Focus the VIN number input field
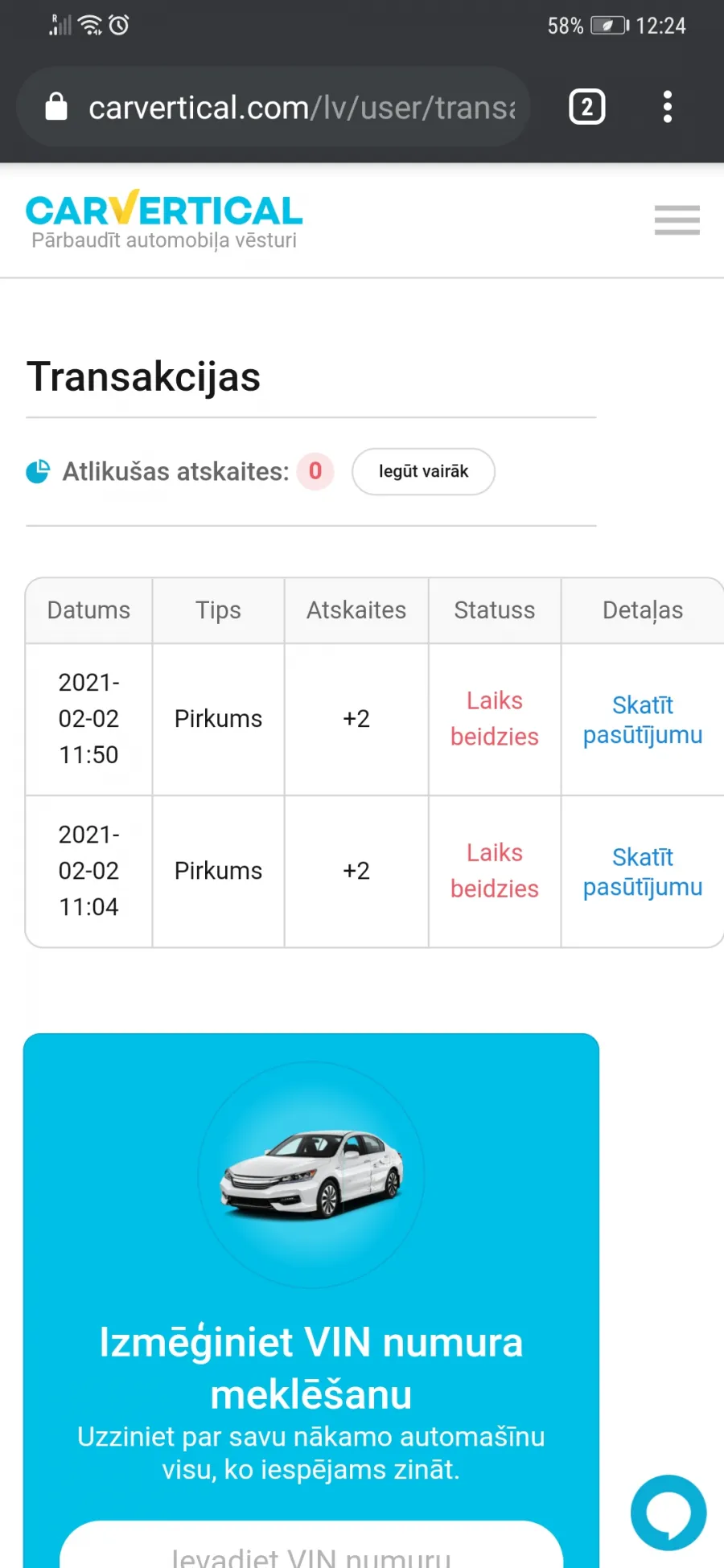This screenshot has width=724, height=1568. (x=311, y=1545)
